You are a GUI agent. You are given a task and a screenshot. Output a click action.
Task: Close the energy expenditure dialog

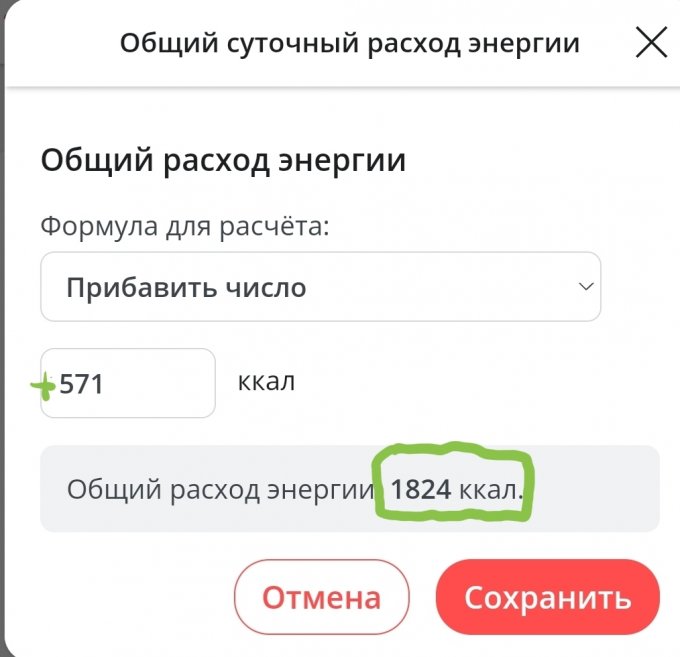point(651,43)
